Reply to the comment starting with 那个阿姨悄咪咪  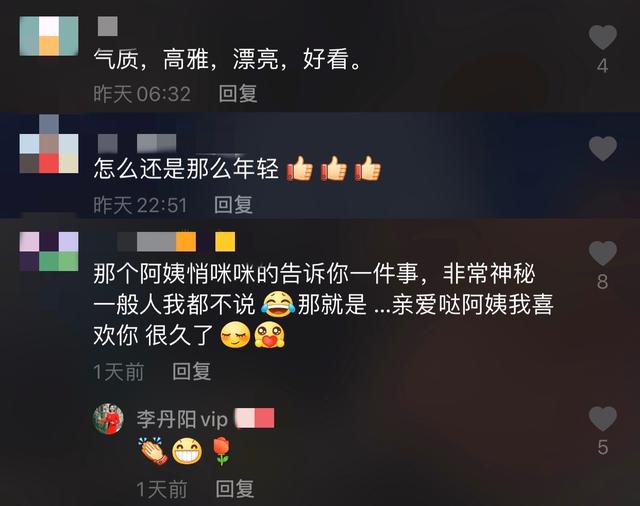[192, 371]
